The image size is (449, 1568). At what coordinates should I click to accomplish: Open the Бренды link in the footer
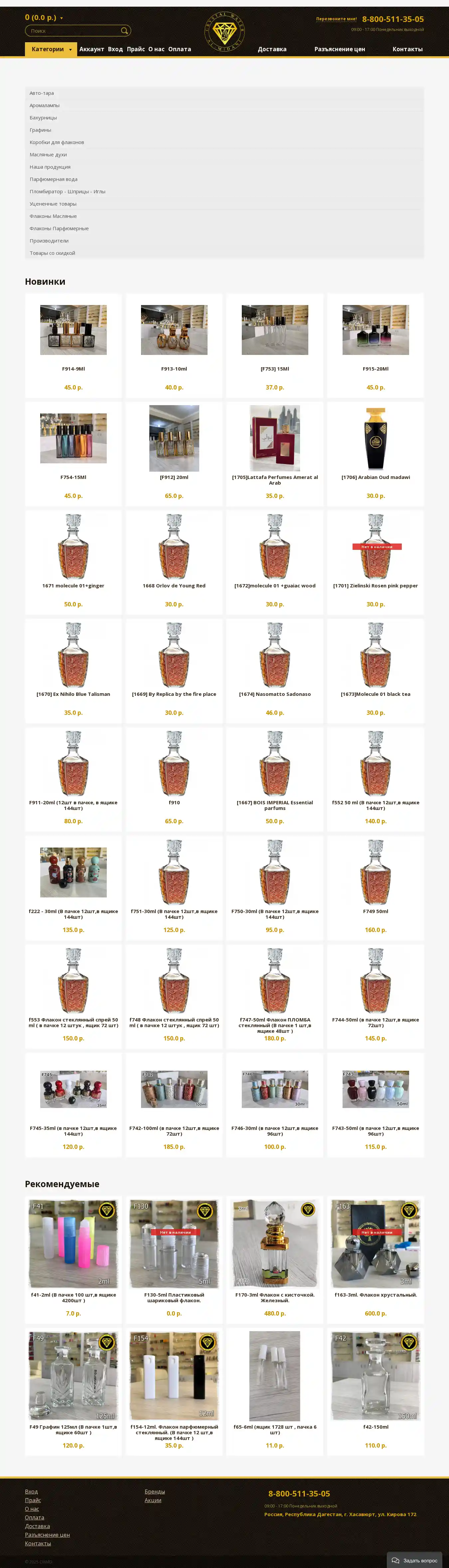(x=155, y=1491)
